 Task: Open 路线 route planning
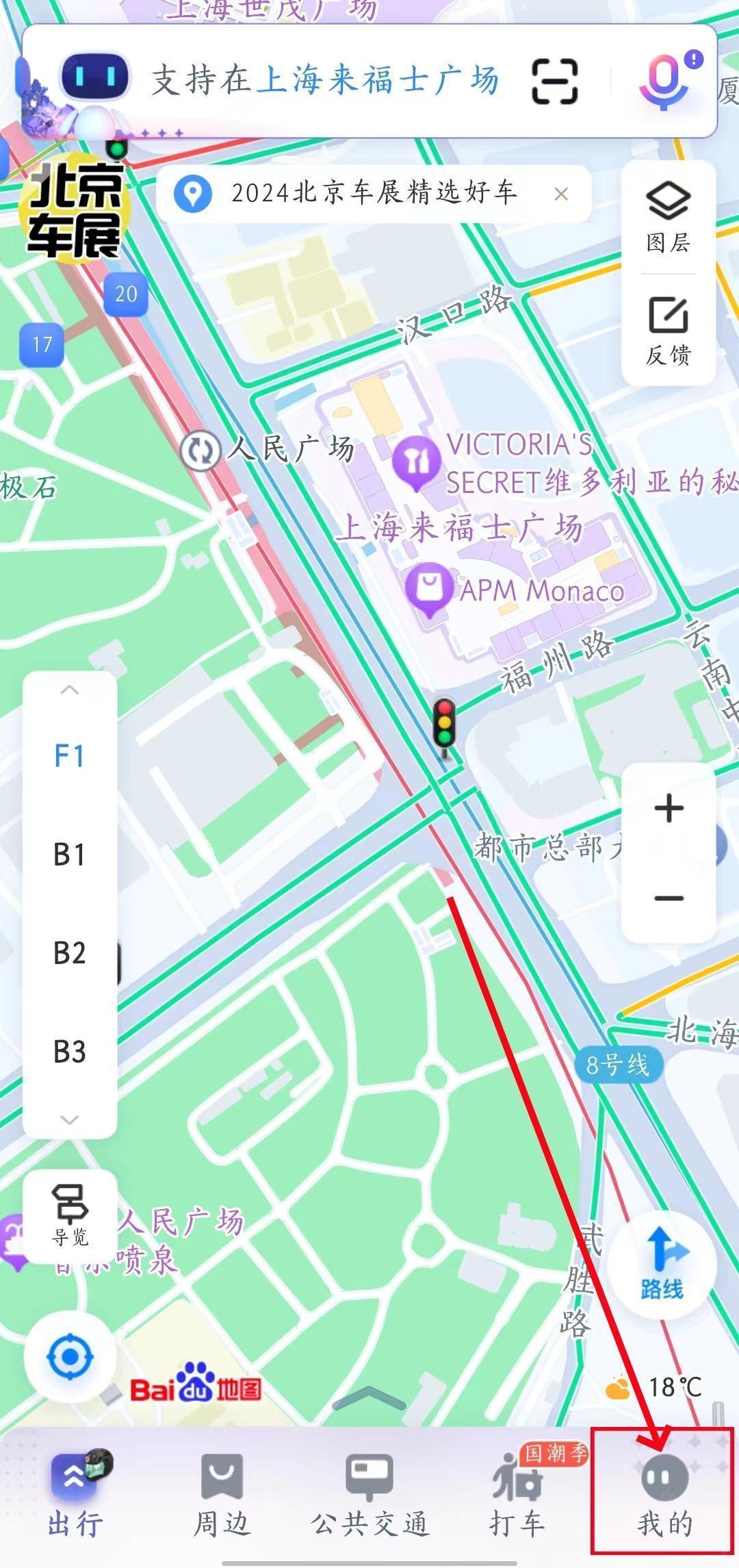click(x=662, y=1264)
